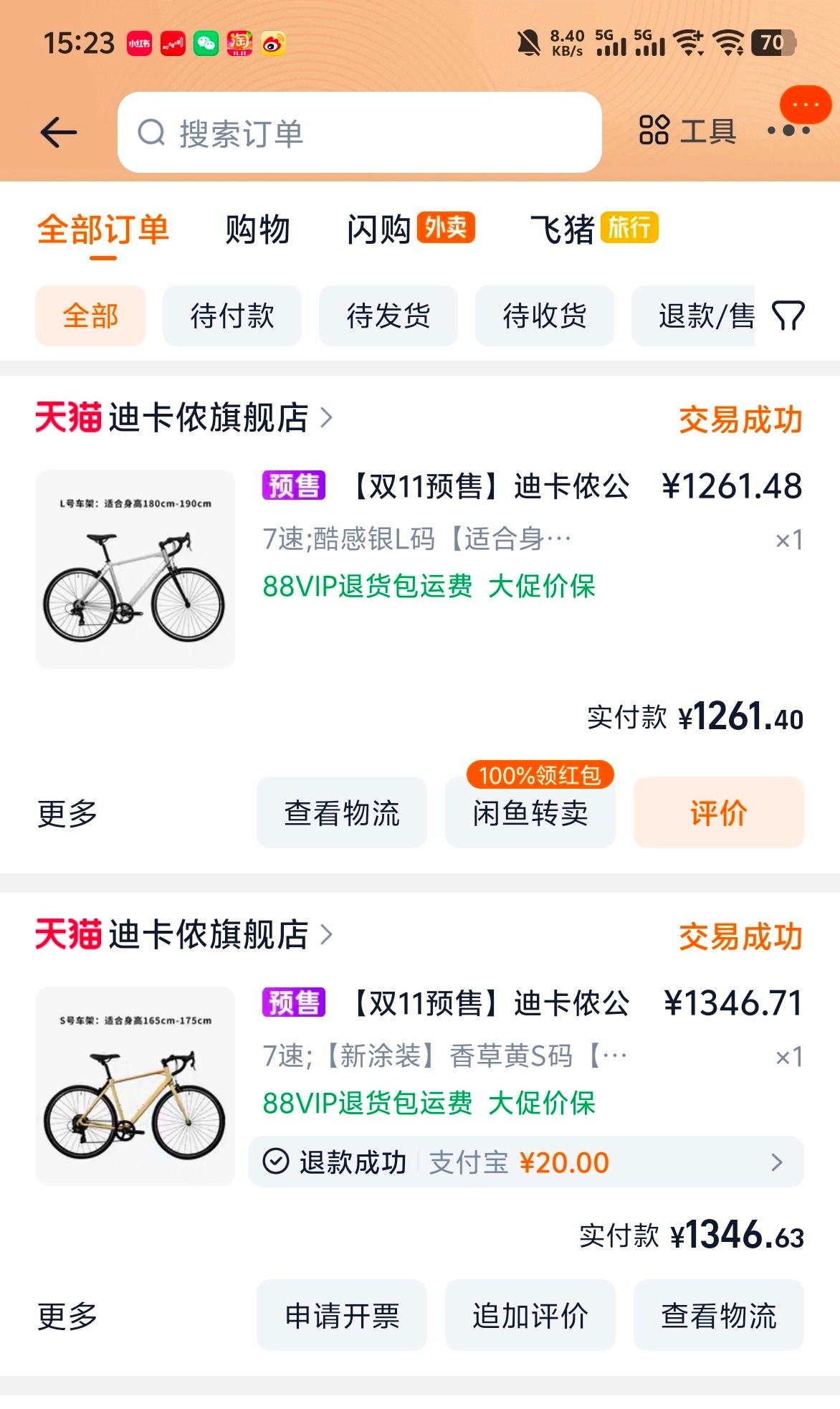Open the 工具 grid icon
840x1409 pixels.
point(654,131)
